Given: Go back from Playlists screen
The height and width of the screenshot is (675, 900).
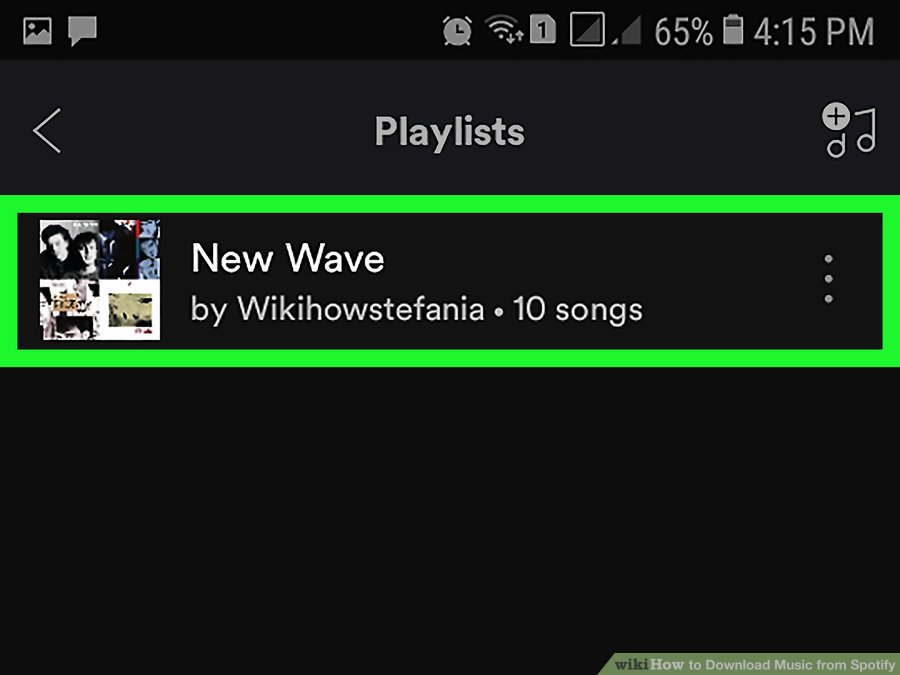Looking at the screenshot, I should tap(47, 132).
